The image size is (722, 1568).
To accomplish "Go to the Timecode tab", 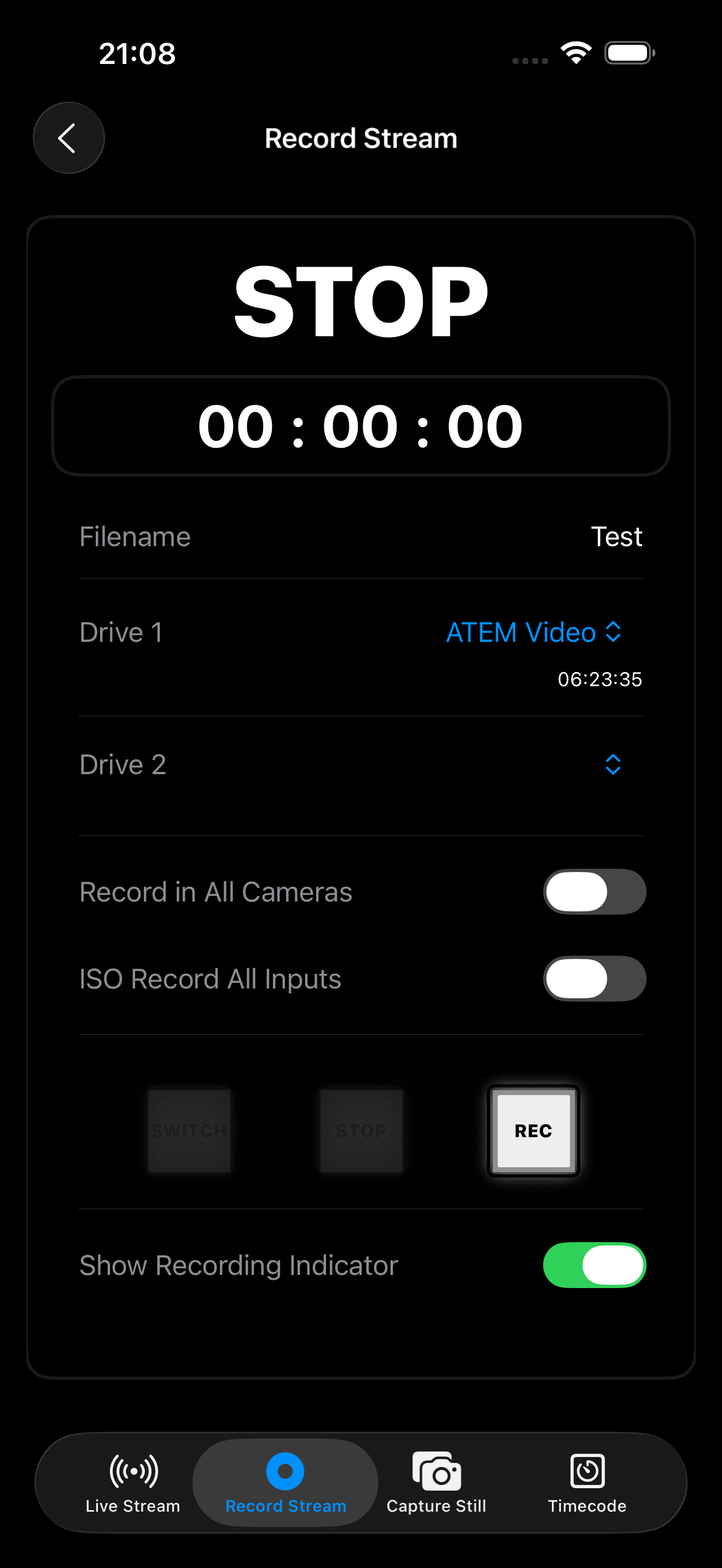I will pyautogui.click(x=587, y=1483).
